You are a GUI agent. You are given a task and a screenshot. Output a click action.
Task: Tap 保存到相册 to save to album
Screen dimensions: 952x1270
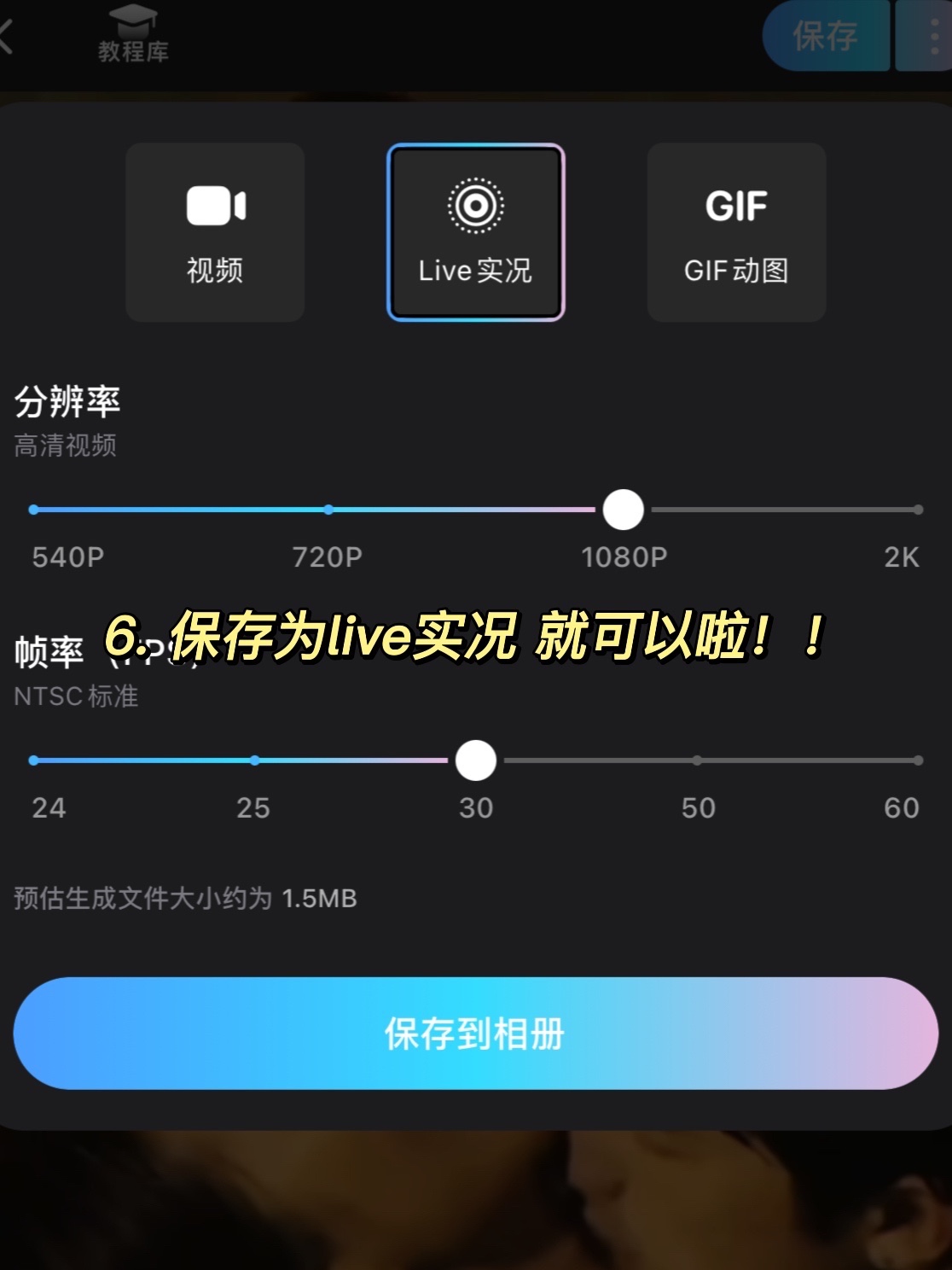point(476,1034)
